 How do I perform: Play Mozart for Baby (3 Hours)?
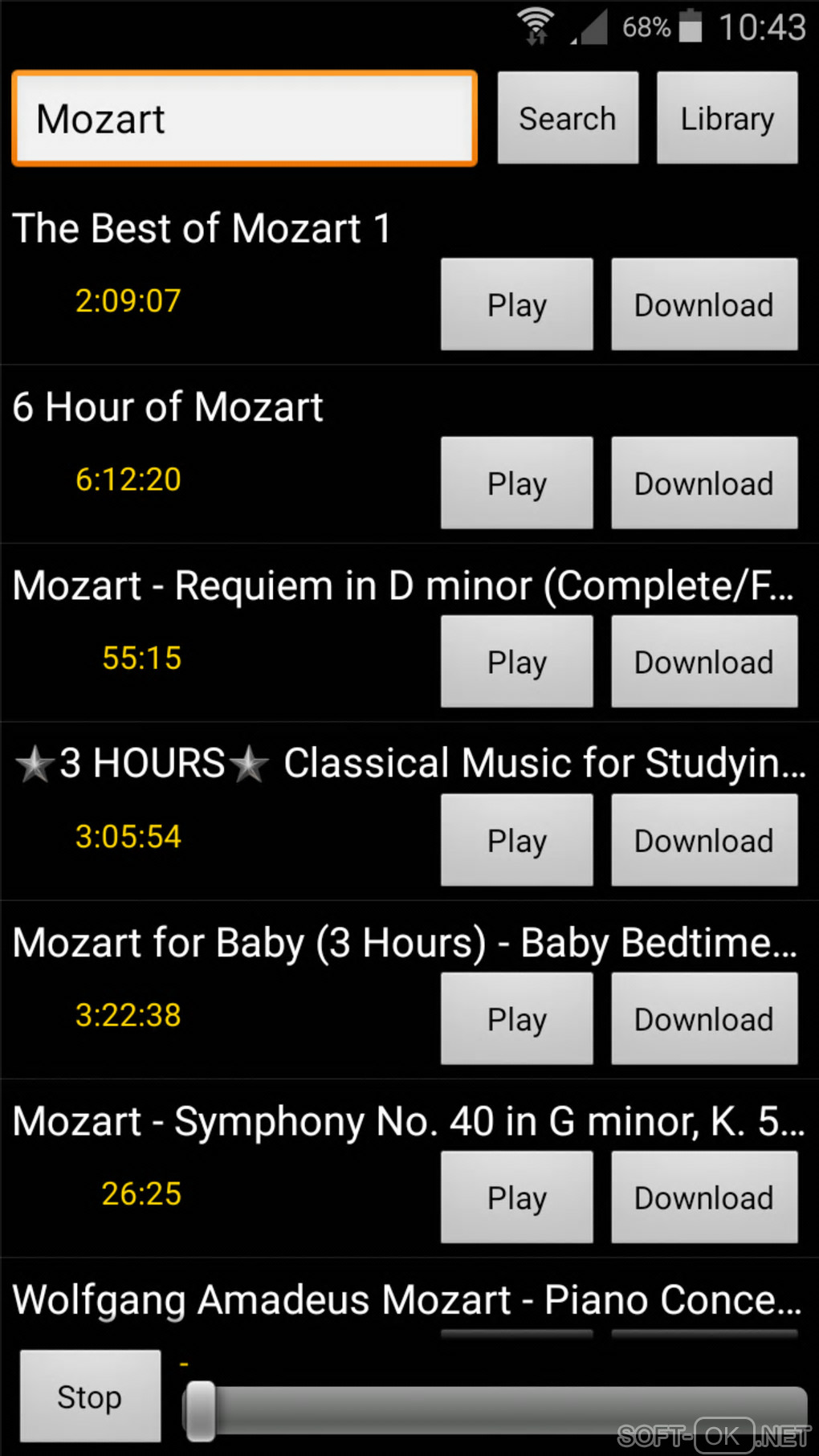pos(516,1018)
